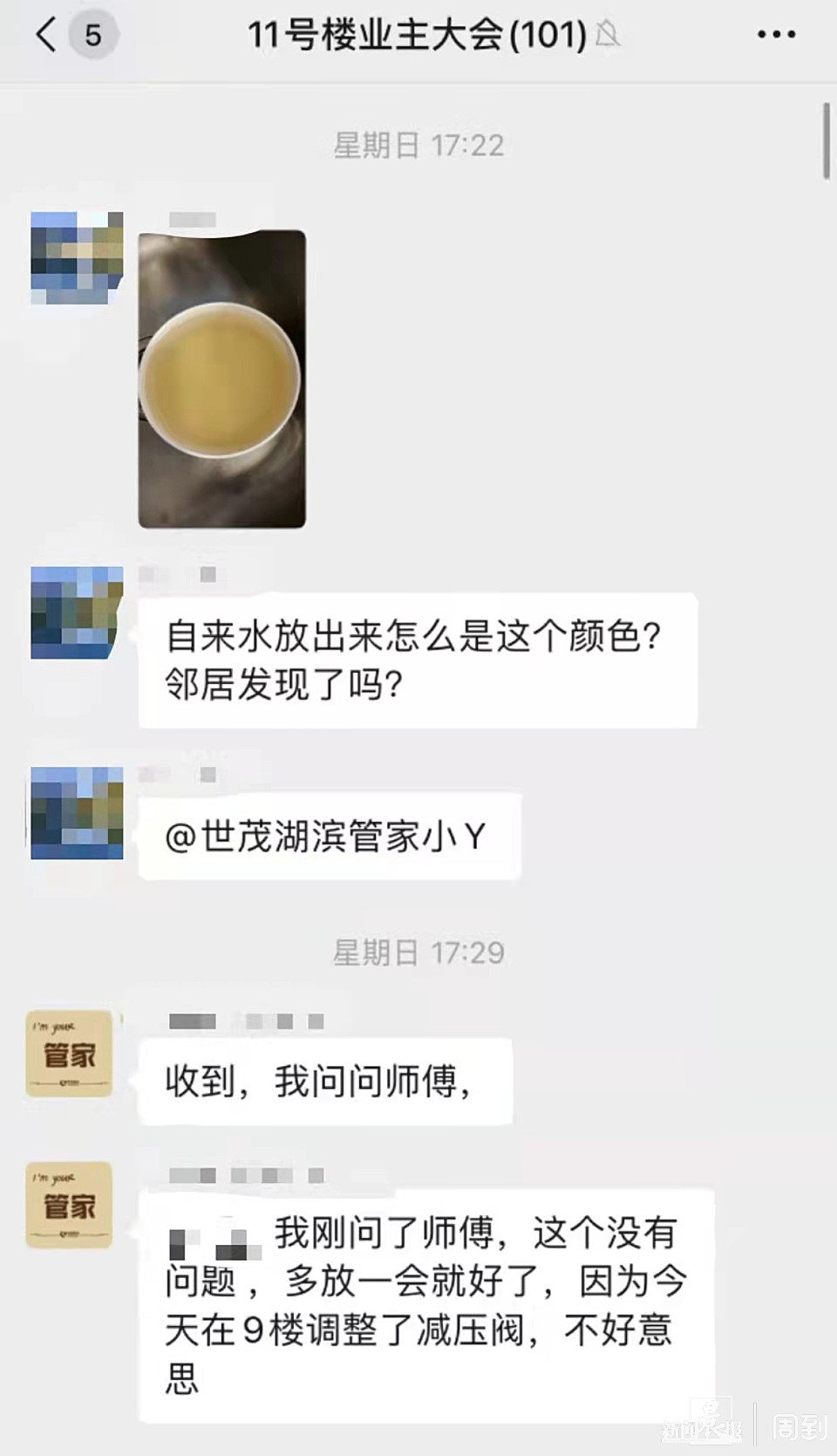Open 管家 avatar beside the 减压阀 reply
The height and width of the screenshot is (1456, 837).
tap(69, 1205)
